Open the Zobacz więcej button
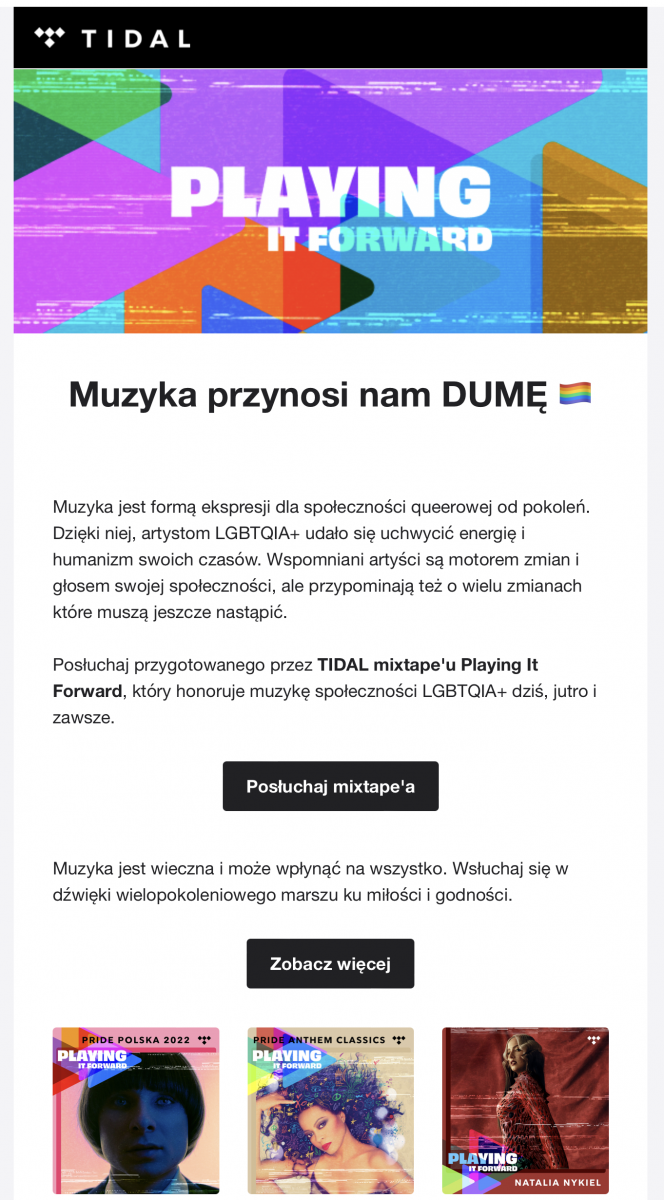The width and height of the screenshot is (664, 1200). point(330,964)
